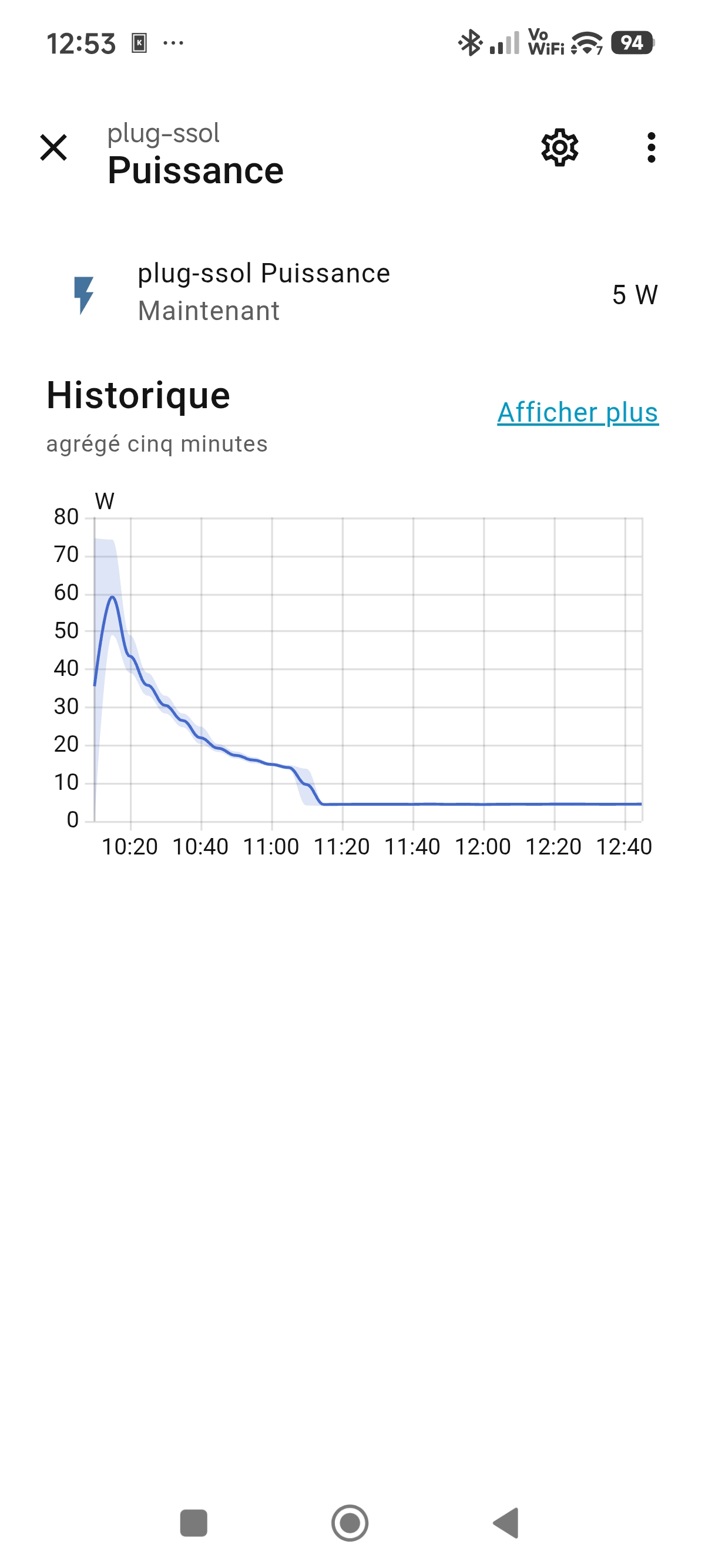The image size is (705, 1568).
Task: Click the Maintenant timestamp label
Action: [x=209, y=312]
